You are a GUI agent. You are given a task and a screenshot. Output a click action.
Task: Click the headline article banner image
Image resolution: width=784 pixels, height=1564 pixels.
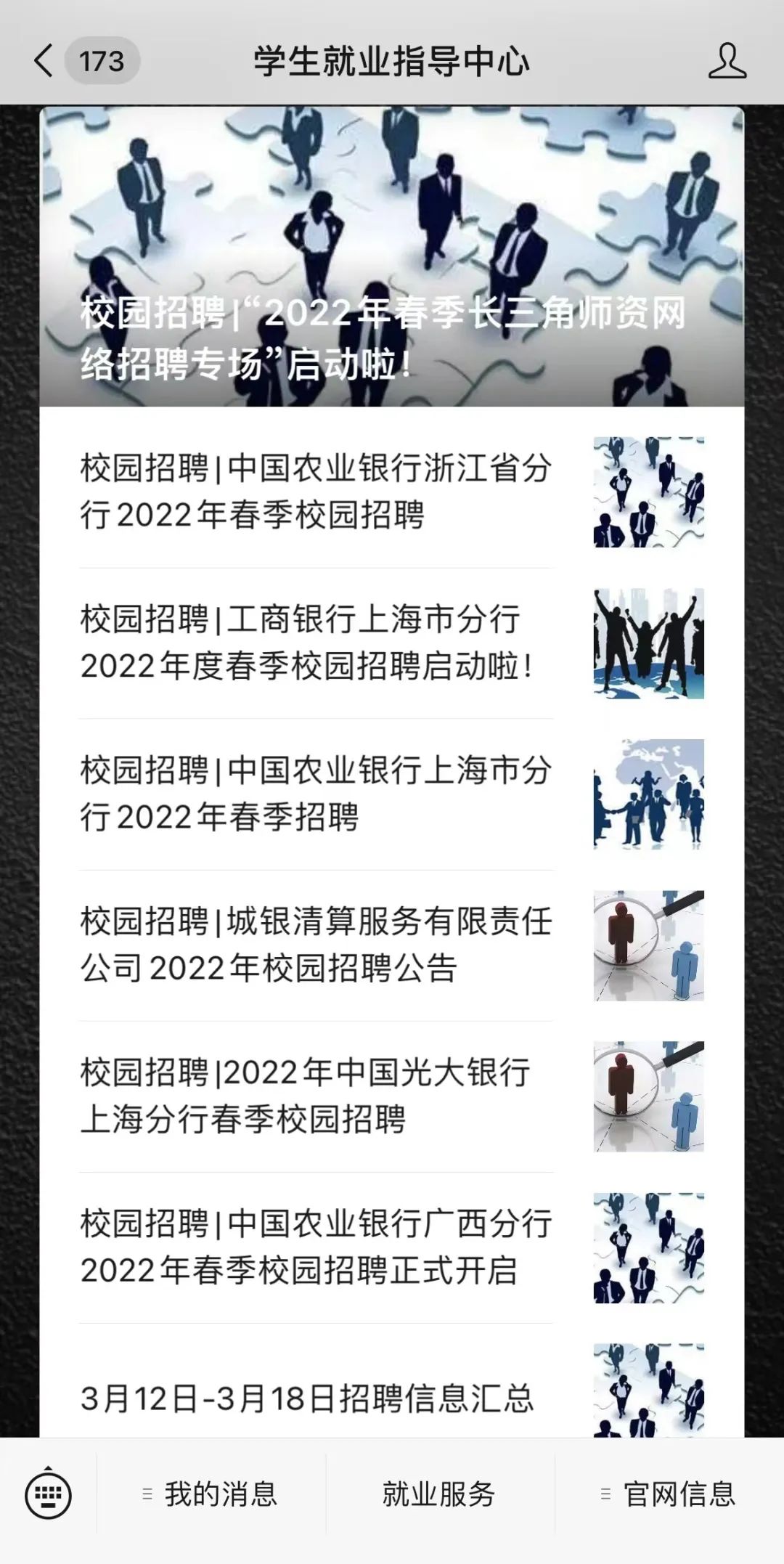pos(392,218)
